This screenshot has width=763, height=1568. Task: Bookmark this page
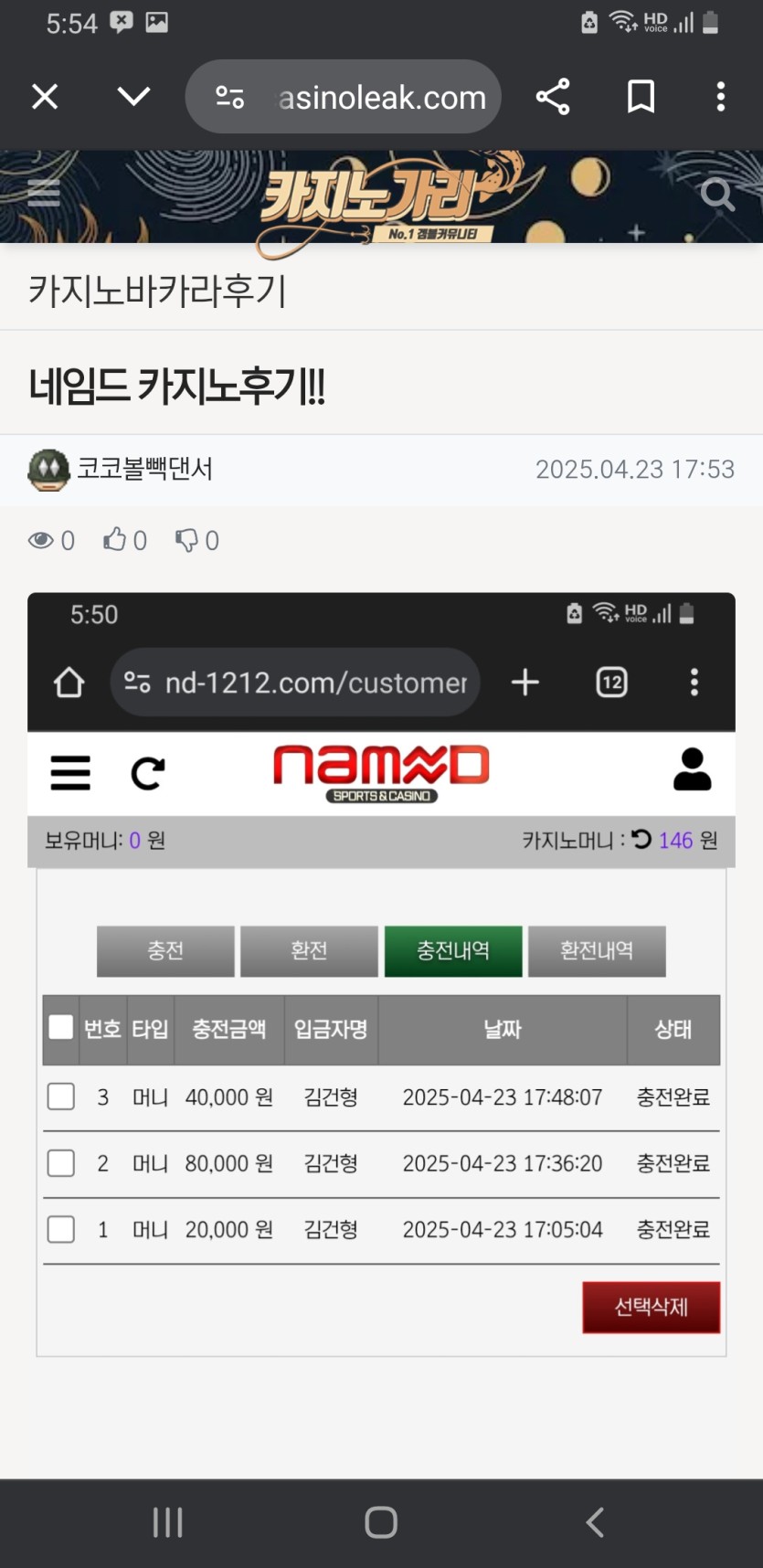tap(641, 96)
